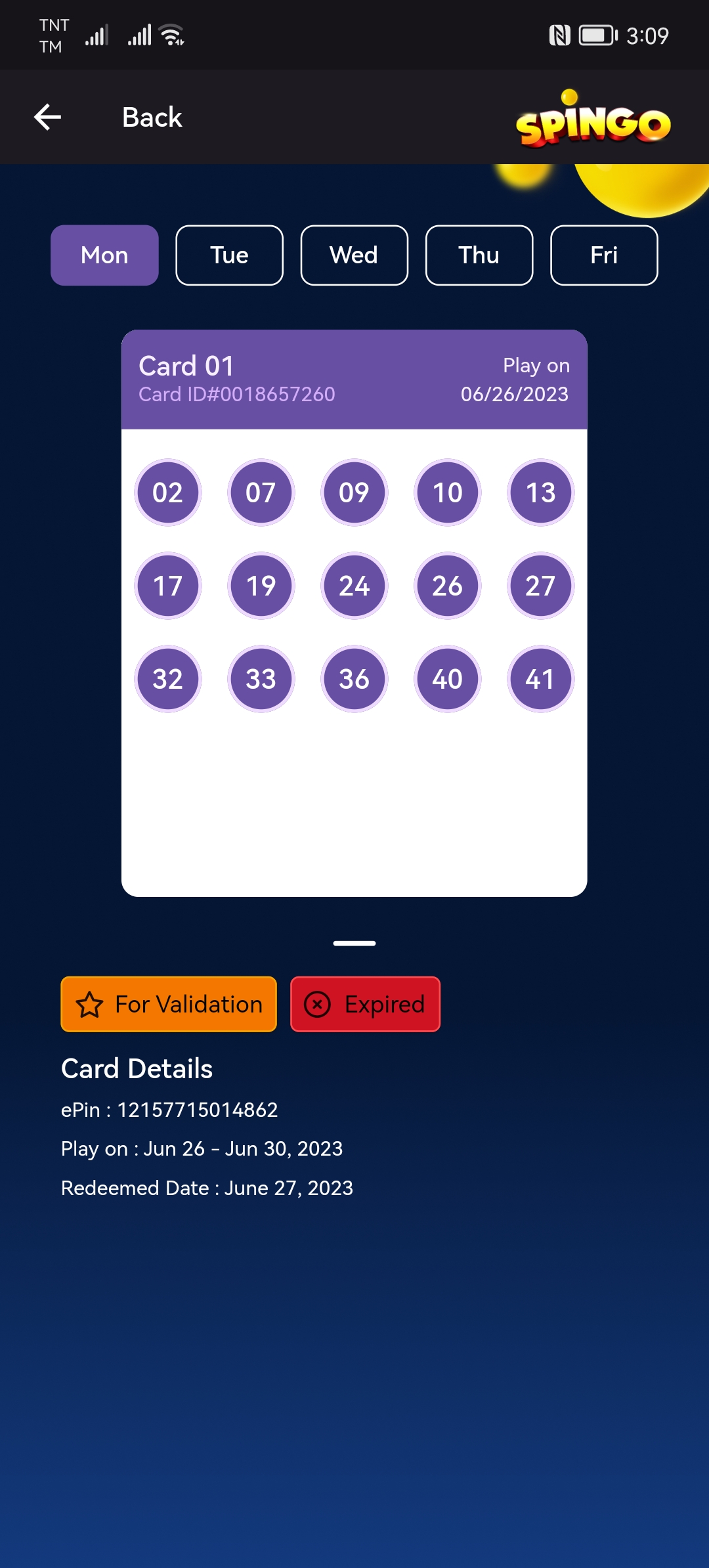Switch to the Fri tab
Image resolution: width=709 pixels, height=1568 pixels.
[604, 255]
